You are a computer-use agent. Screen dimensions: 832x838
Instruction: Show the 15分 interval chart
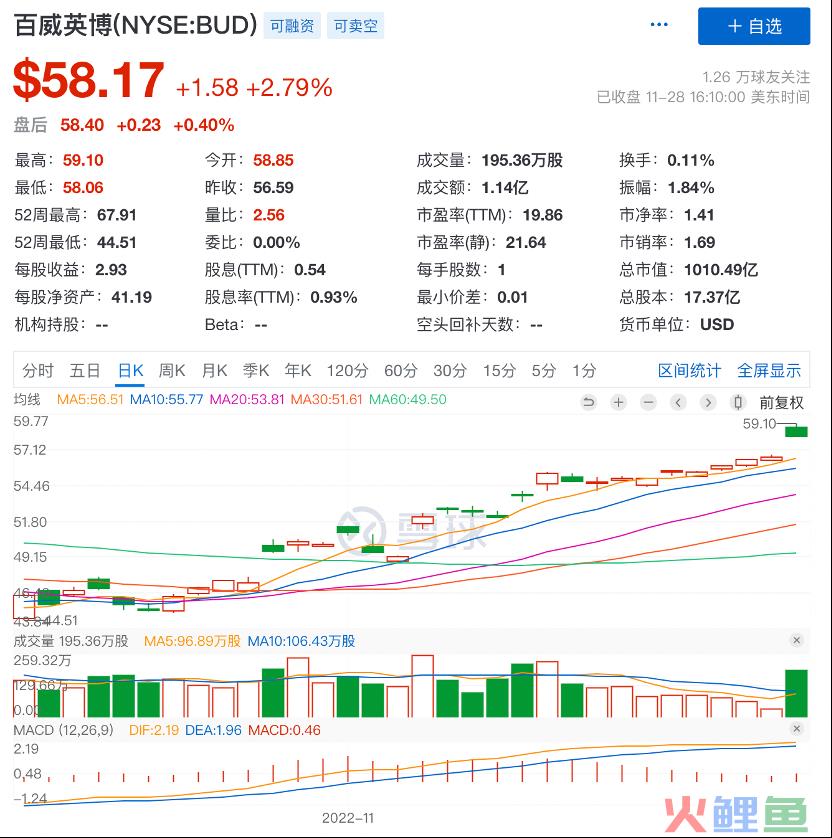499,371
